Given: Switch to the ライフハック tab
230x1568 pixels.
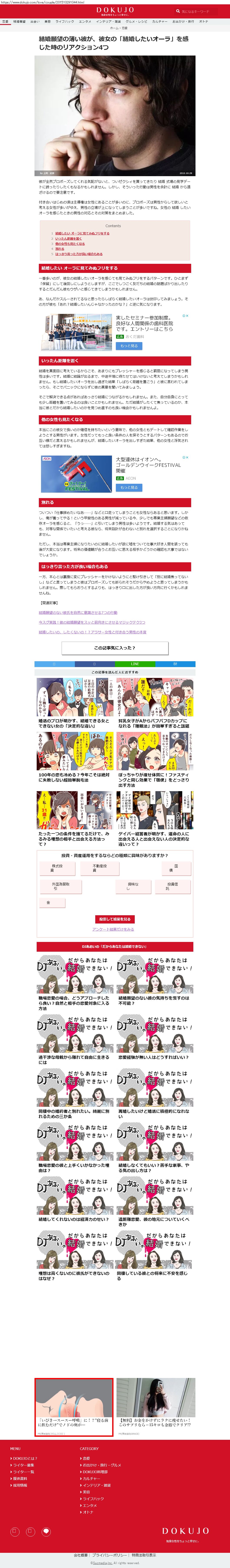Looking at the screenshot, I should [64, 21].
